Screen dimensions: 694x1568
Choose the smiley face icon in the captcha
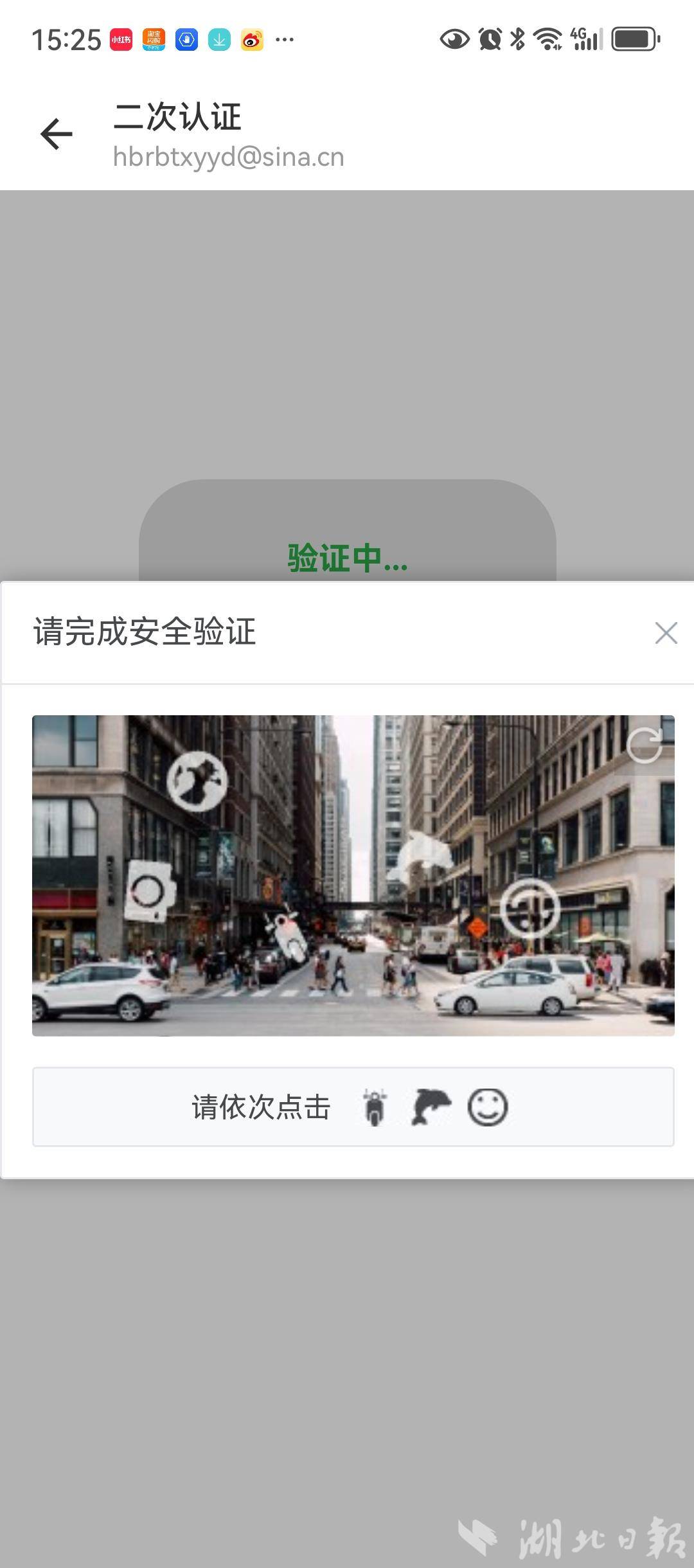point(529,908)
